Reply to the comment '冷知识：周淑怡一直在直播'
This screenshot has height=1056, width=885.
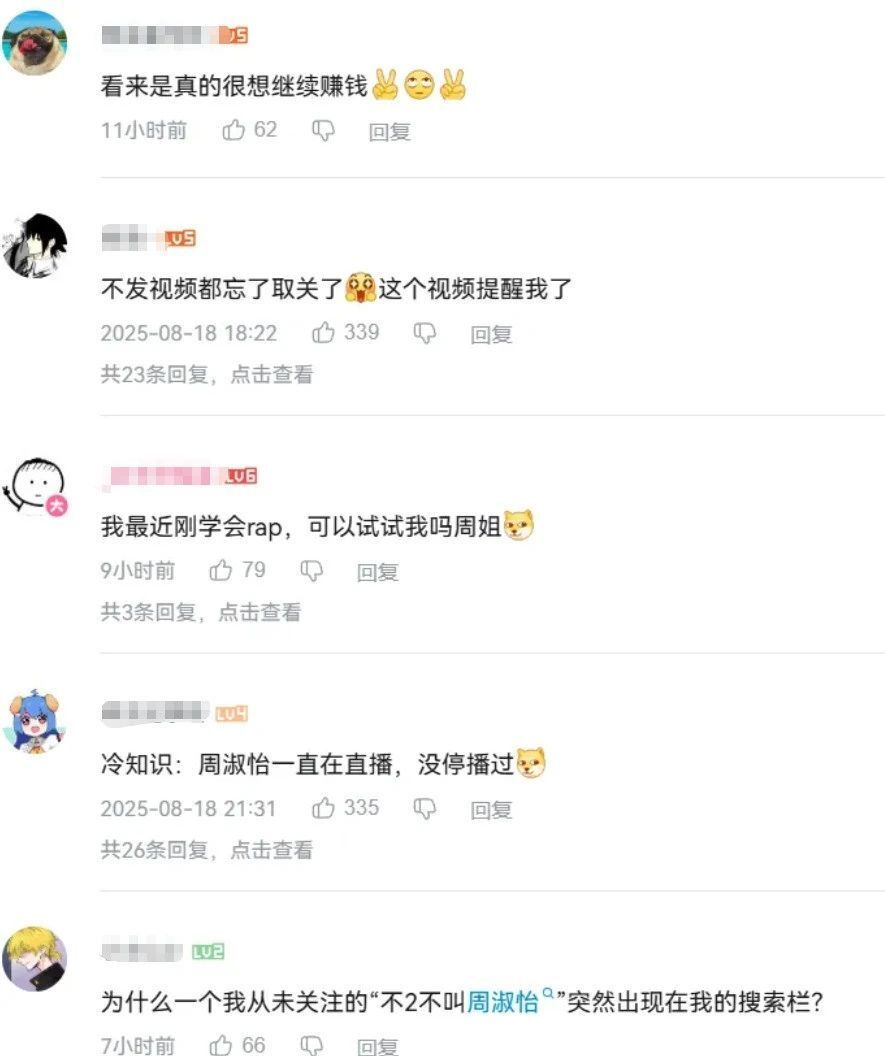click(491, 810)
